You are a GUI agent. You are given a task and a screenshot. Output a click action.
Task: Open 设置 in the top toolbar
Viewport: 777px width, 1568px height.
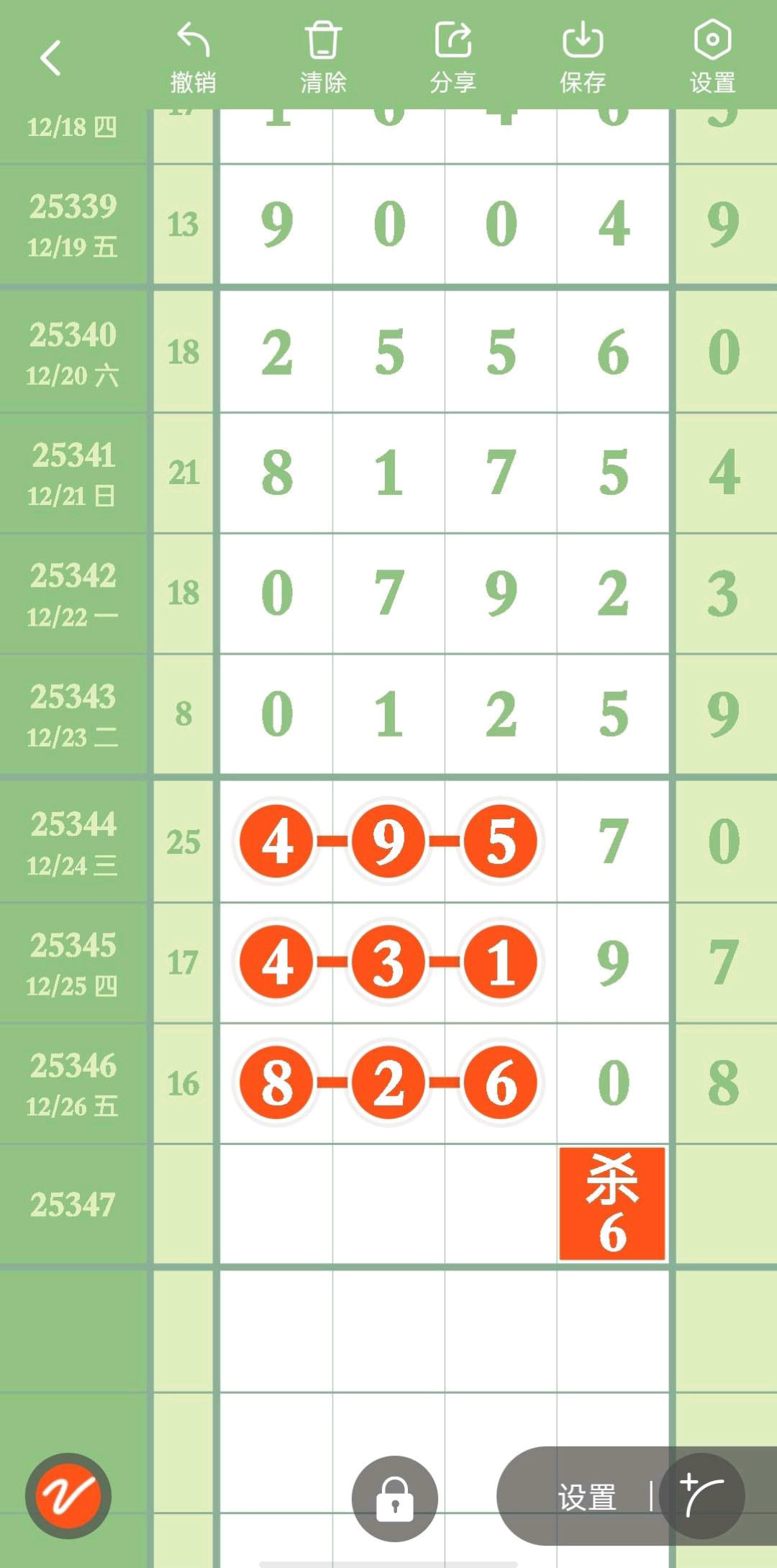[712, 58]
